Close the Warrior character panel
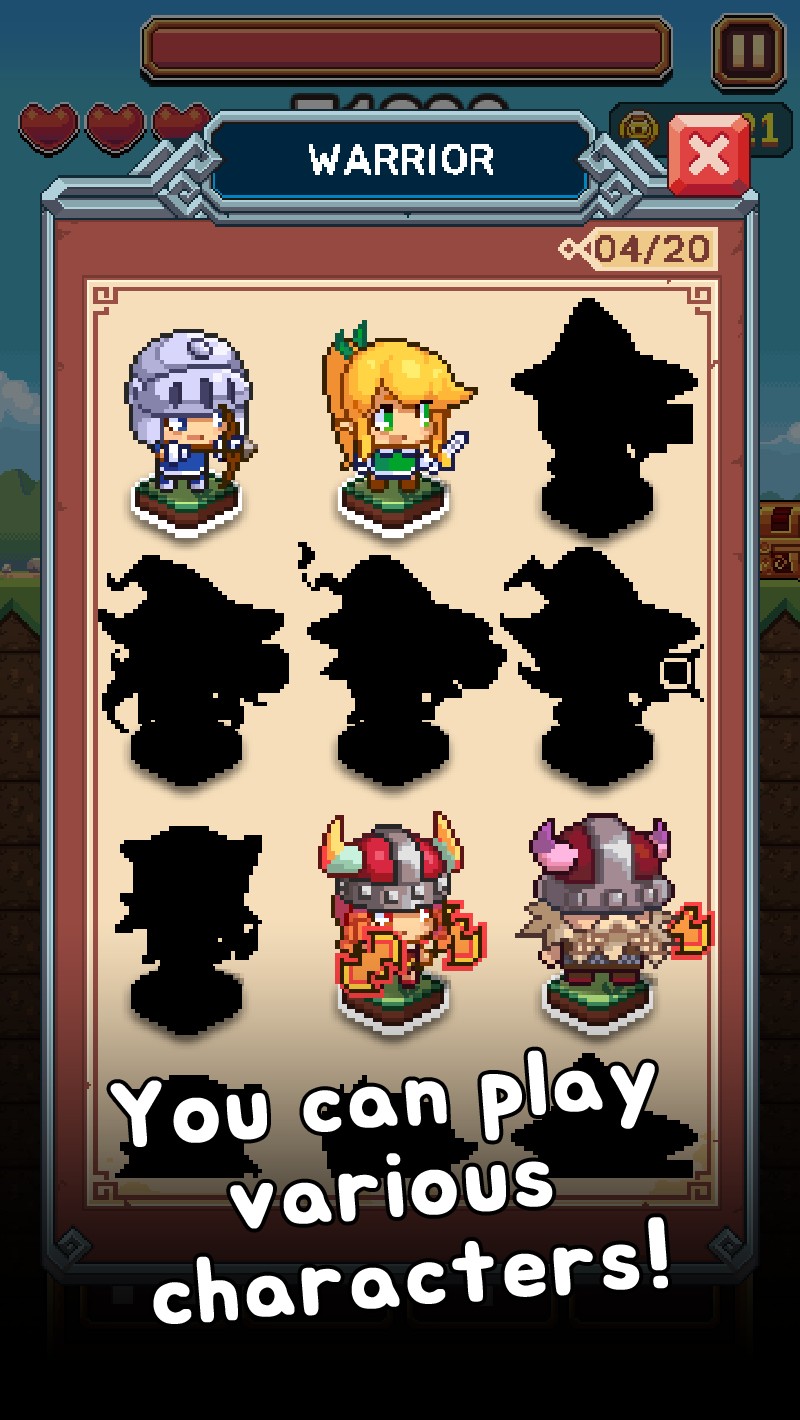The height and width of the screenshot is (1420, 800). tap(709, 156)
